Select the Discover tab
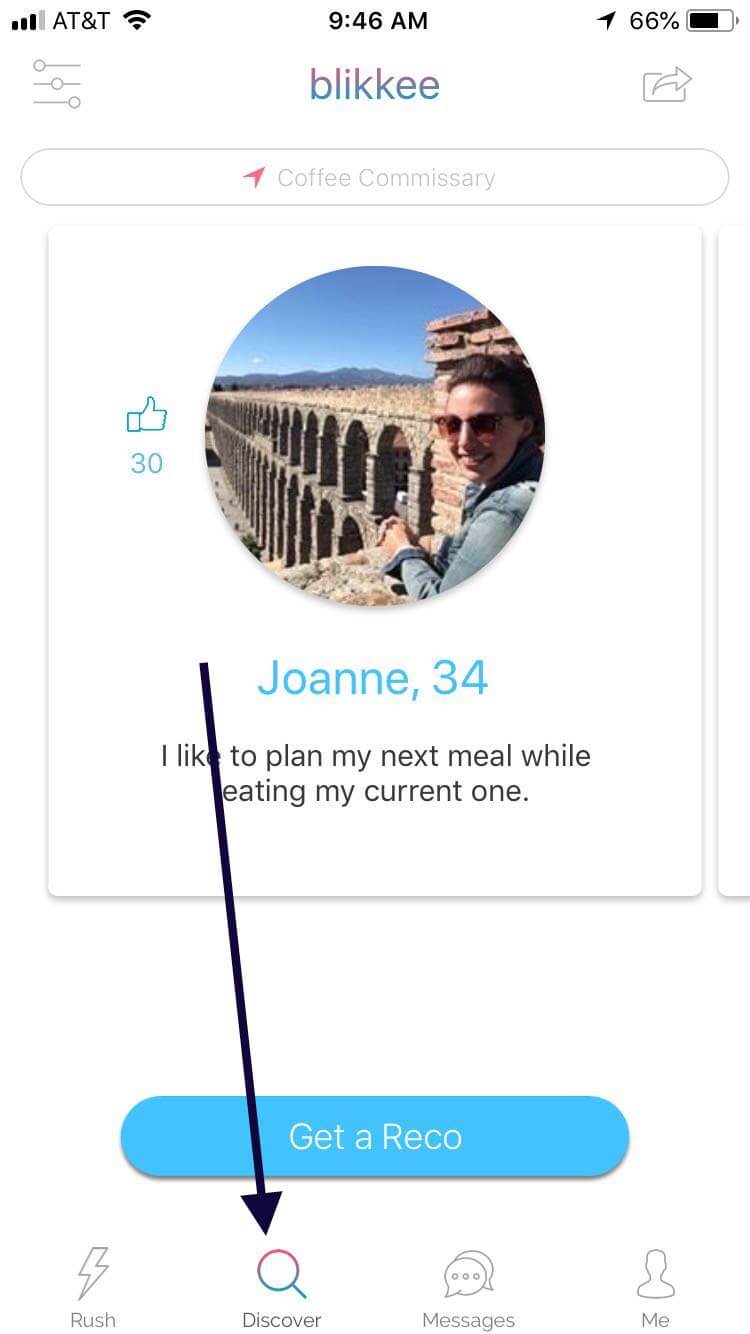The image size is (750, 1334). (x=282, y=1288)
